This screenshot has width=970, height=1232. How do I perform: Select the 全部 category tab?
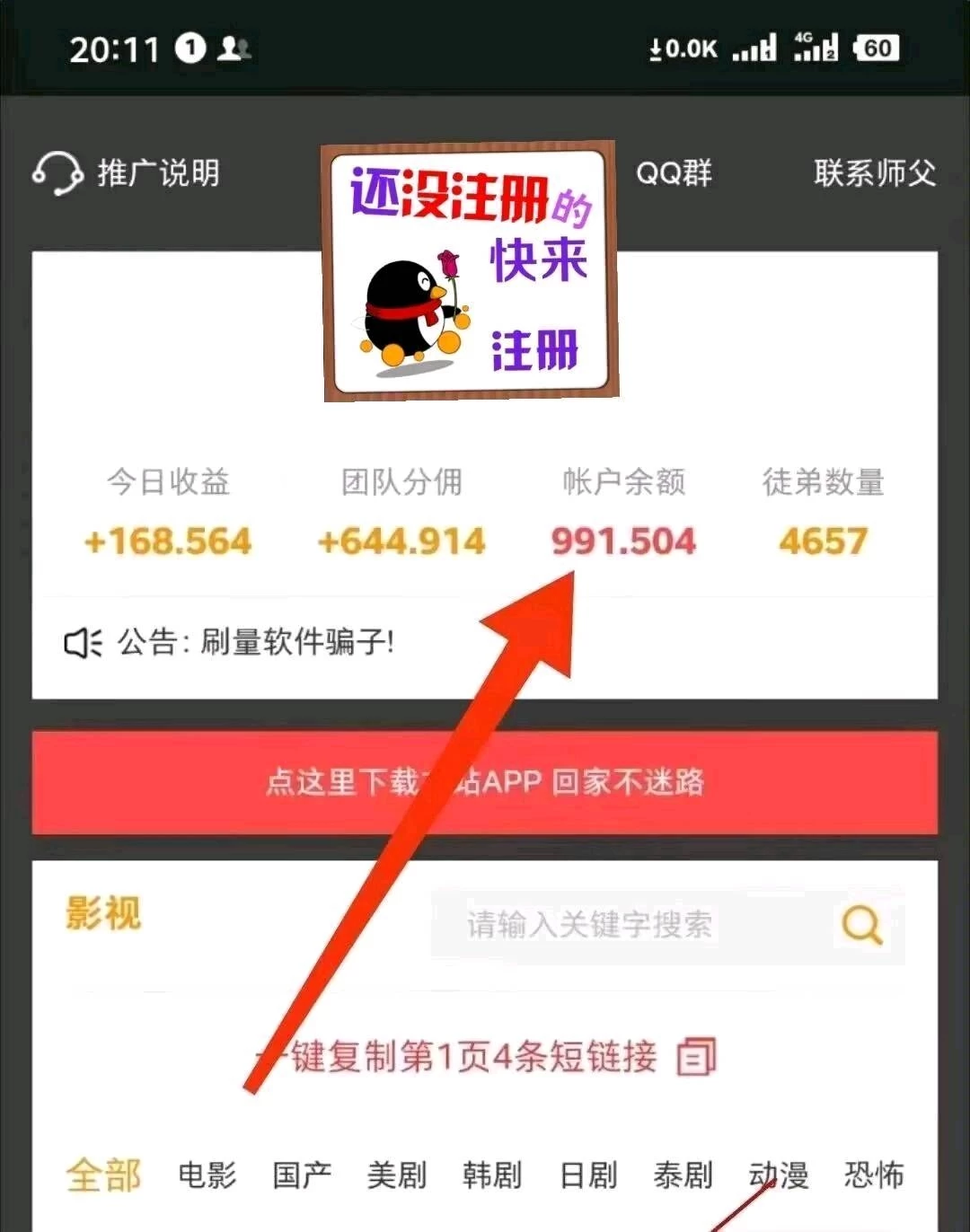(x=103, y=1175)
